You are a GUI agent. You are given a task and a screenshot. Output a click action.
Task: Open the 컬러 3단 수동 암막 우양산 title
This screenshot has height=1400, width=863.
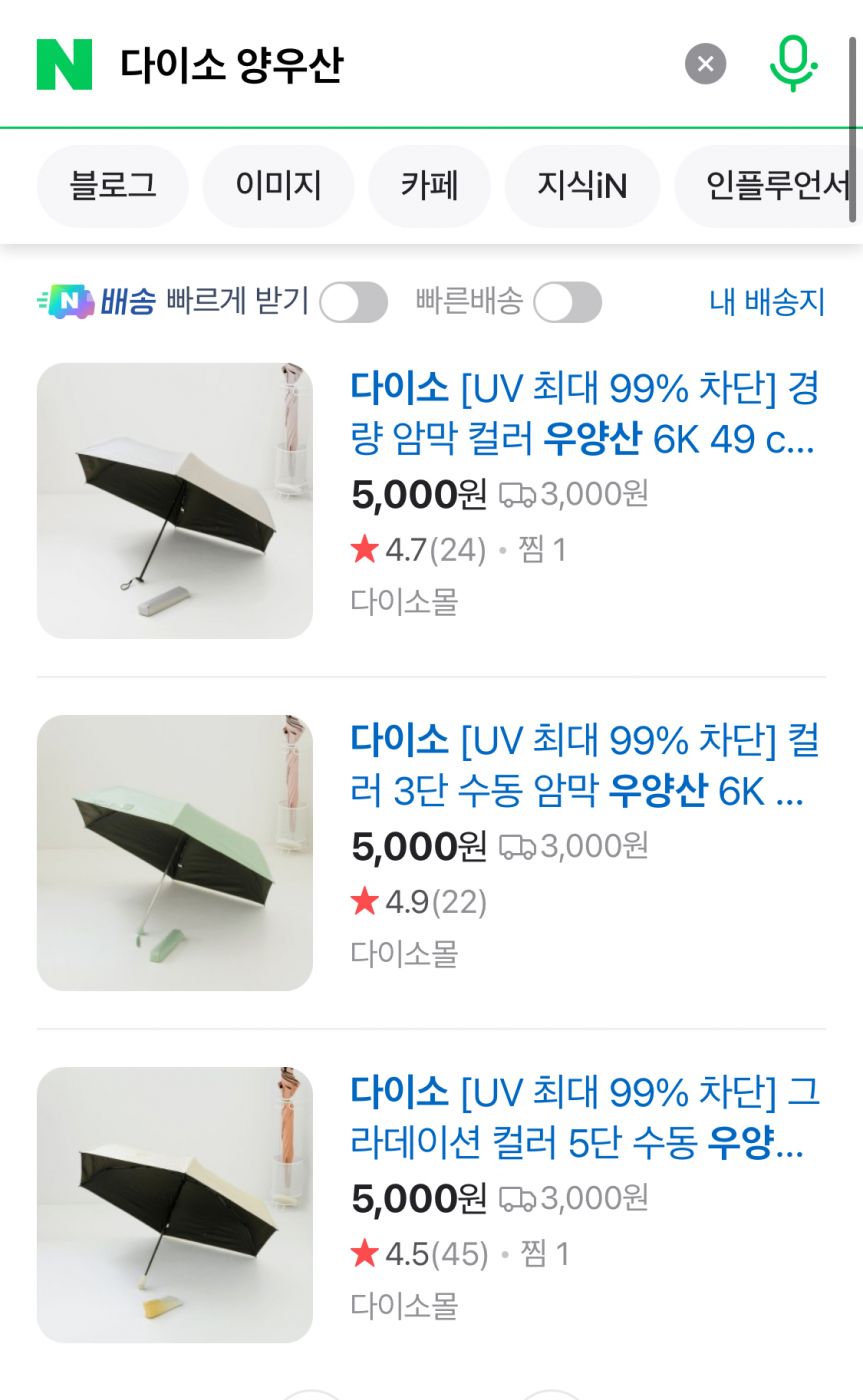(x=585, y=765)
